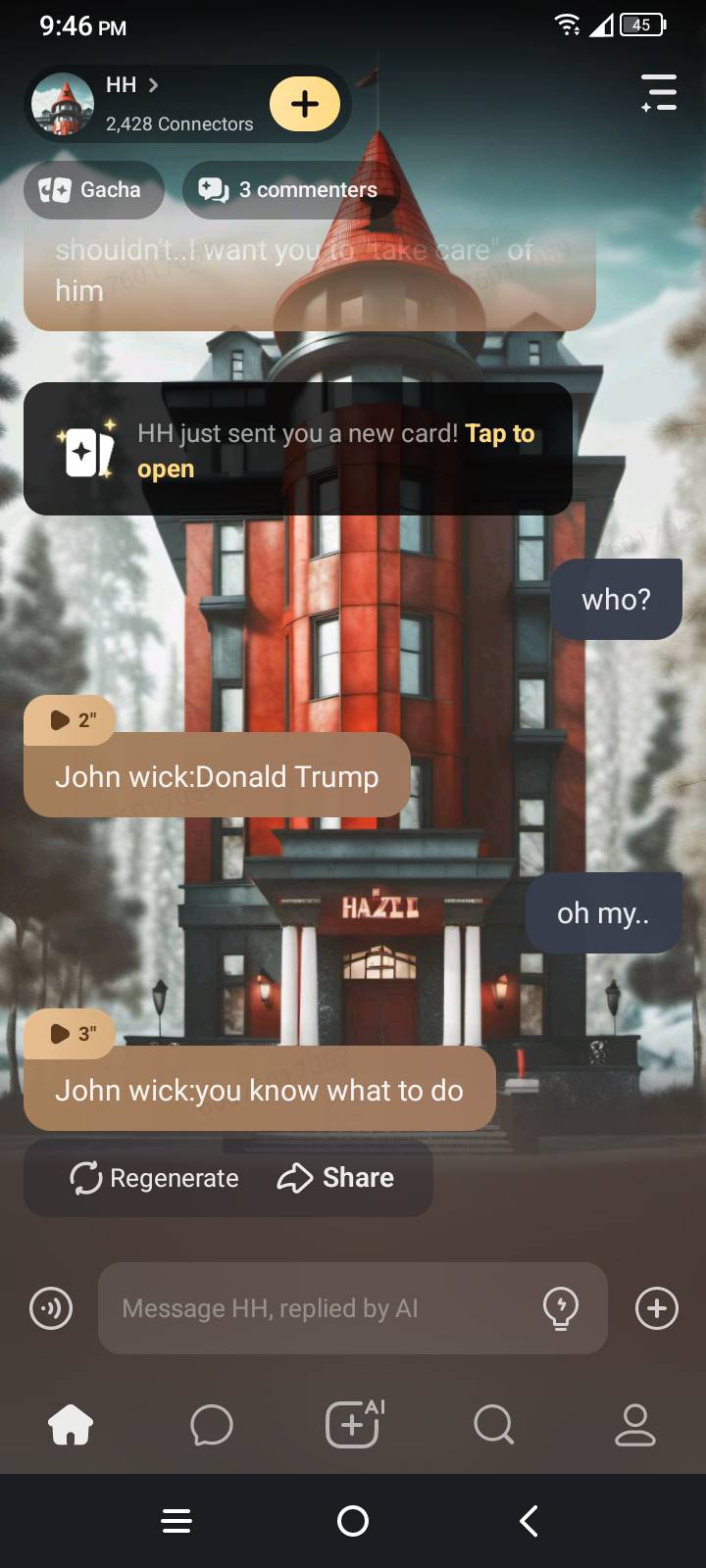Screen dimensions: 706x1568
Task: Tap the yellow plus button to connect
Action: click(305, 104)
